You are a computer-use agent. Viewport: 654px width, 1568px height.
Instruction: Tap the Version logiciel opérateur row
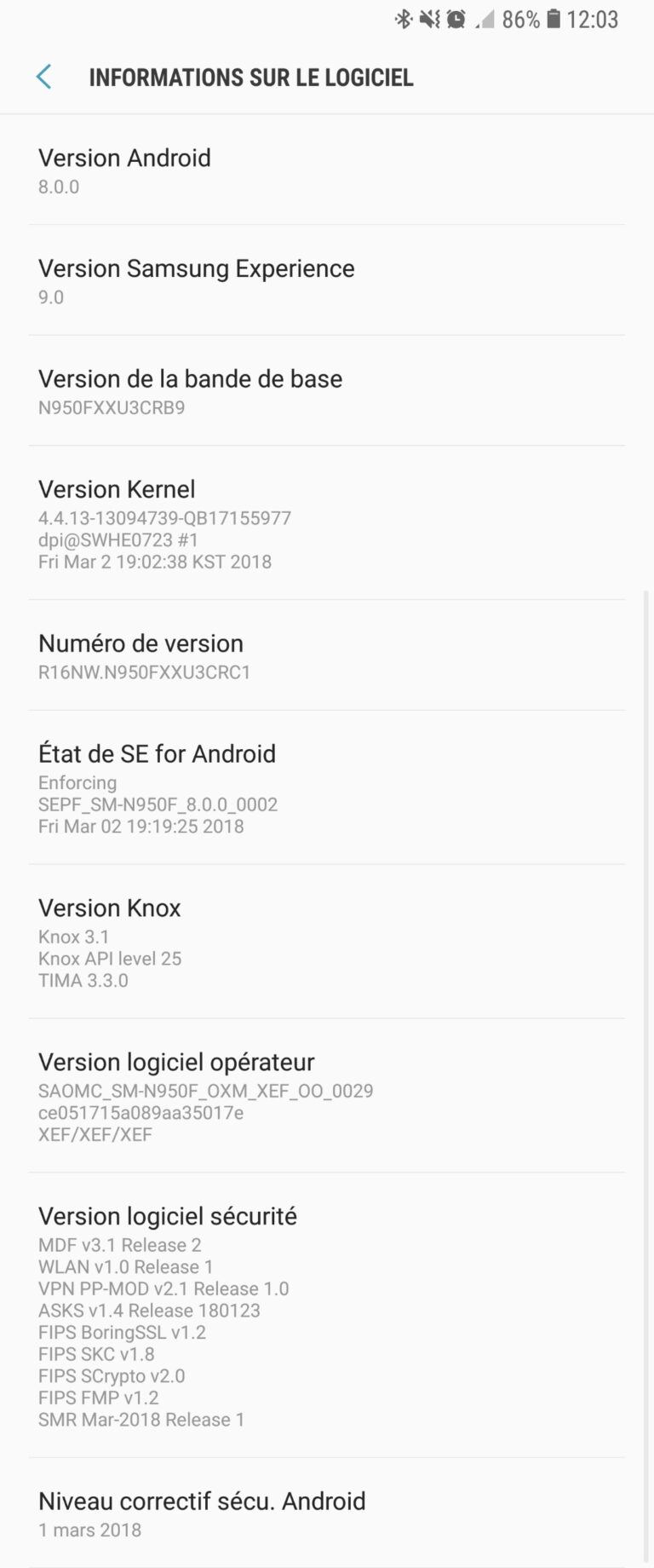click(327, 1097)
